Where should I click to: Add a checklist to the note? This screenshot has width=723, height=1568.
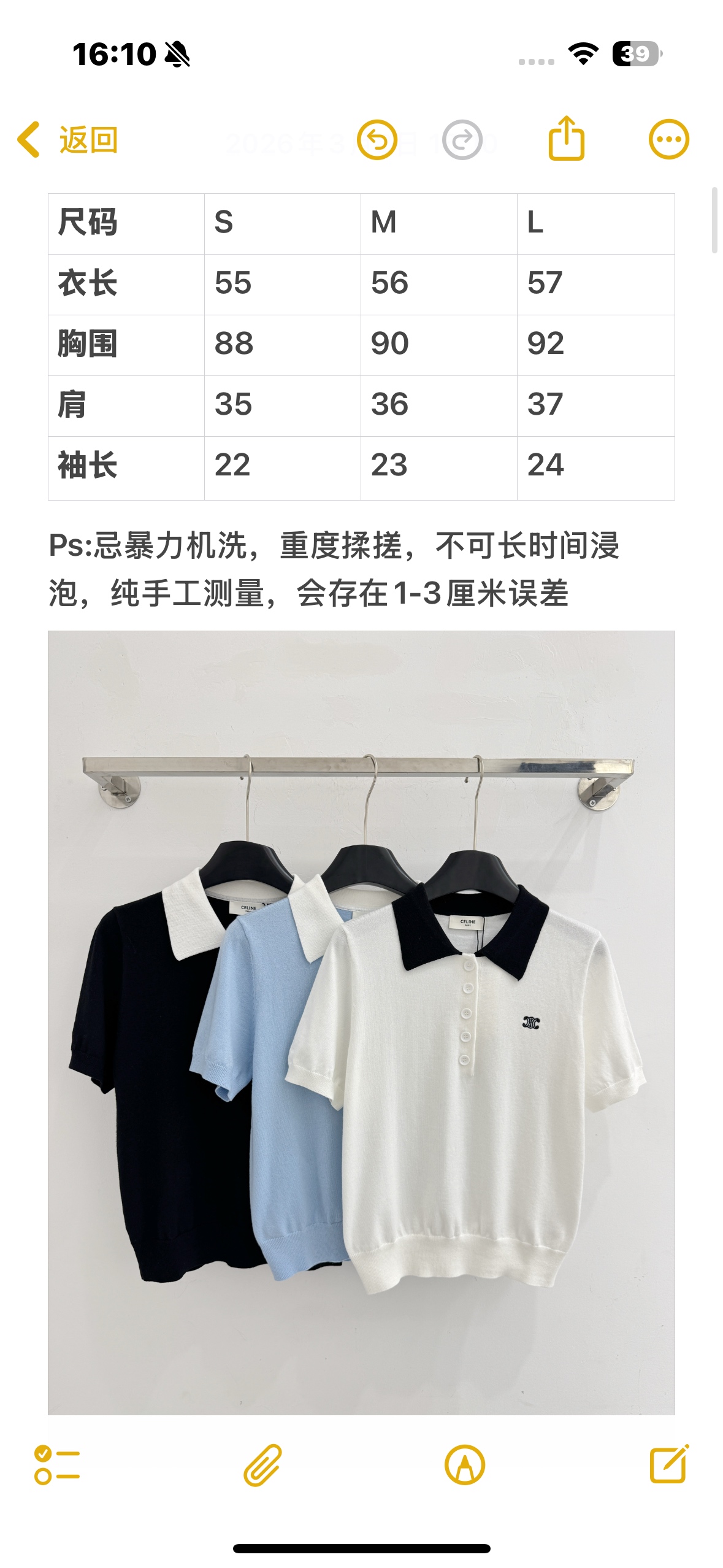(57, 1465)
